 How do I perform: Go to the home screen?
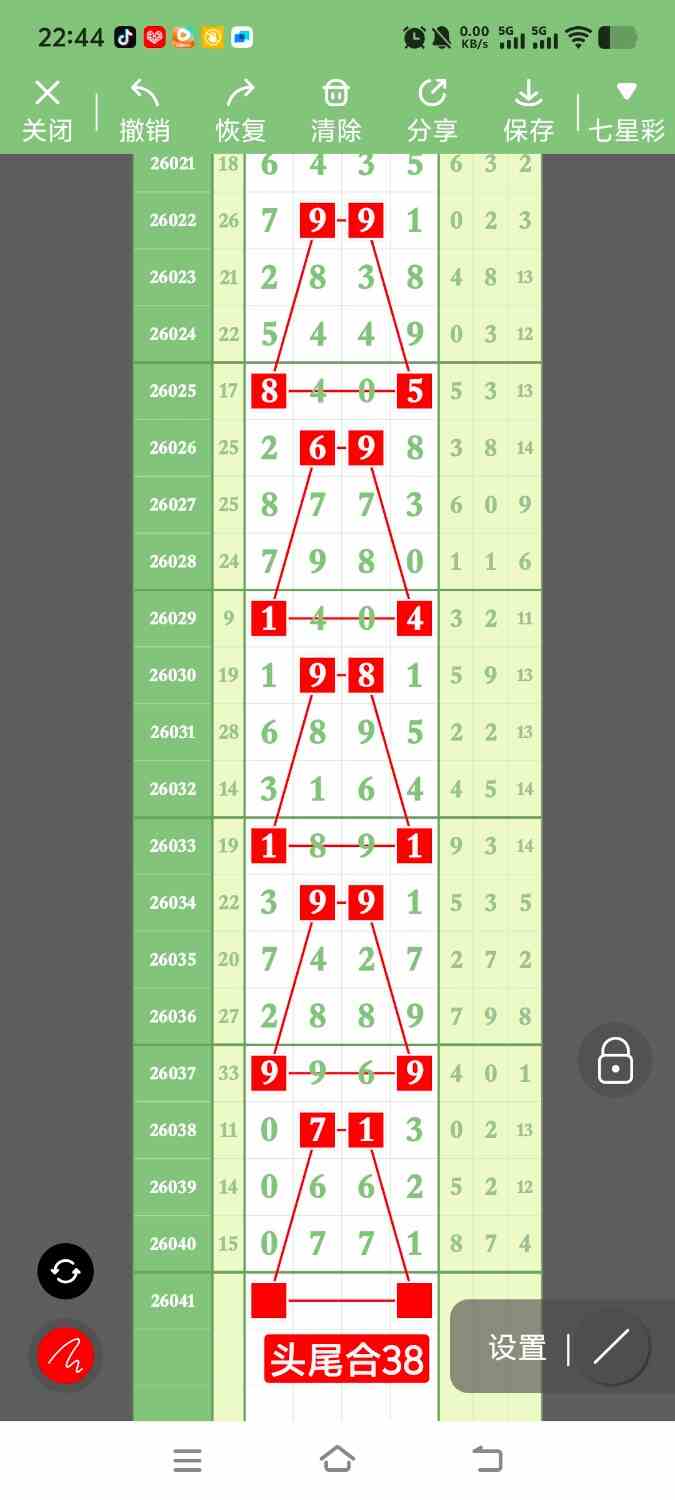(337, 1460)
